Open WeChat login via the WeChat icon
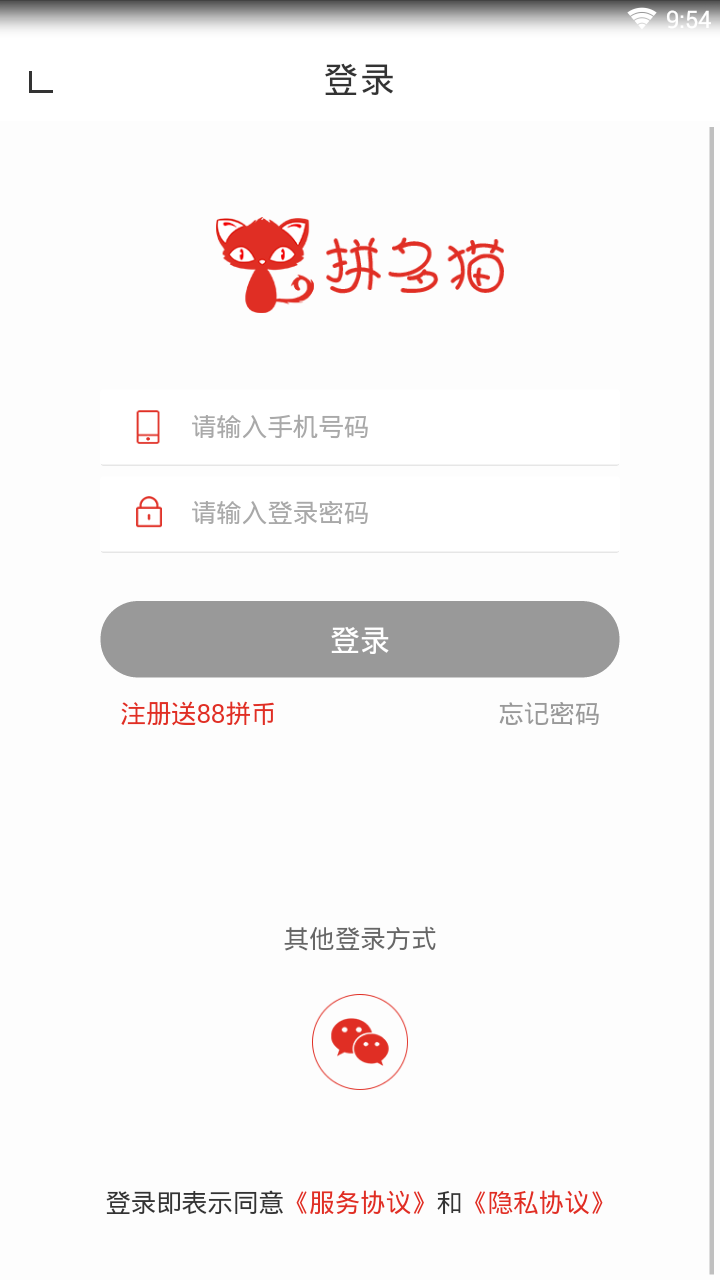Viewport: 720px width, 1280px height. [x=360, y=1040]
